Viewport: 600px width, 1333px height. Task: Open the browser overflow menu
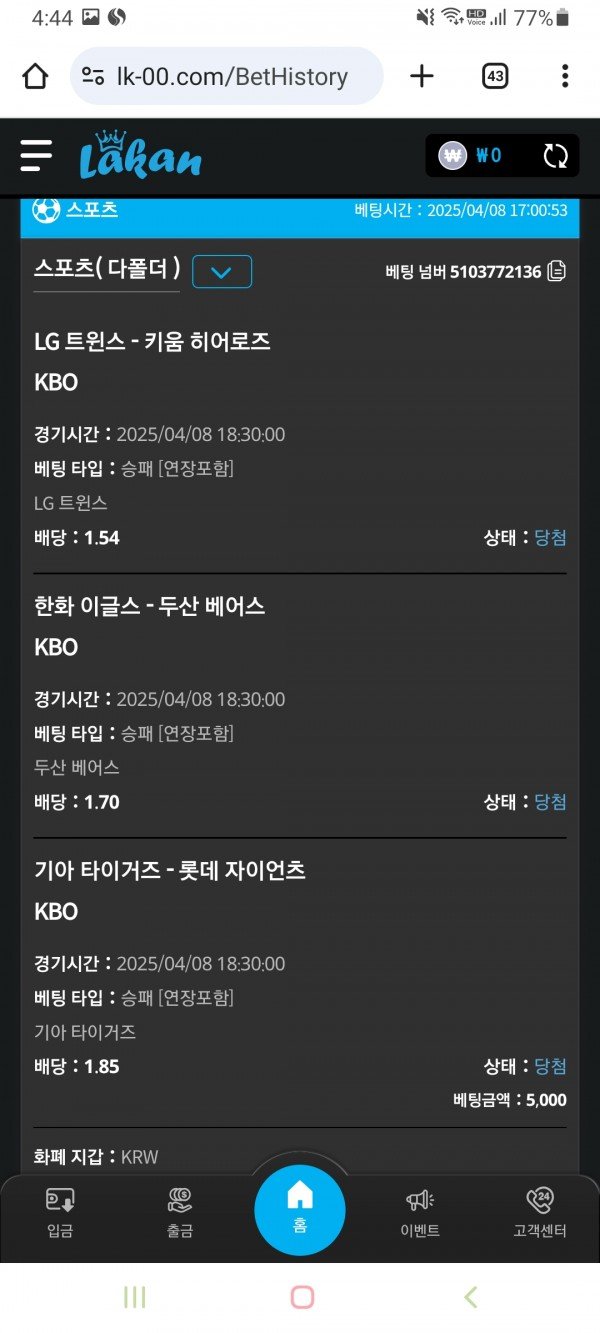pyautogui.click(x=565, y=76)
